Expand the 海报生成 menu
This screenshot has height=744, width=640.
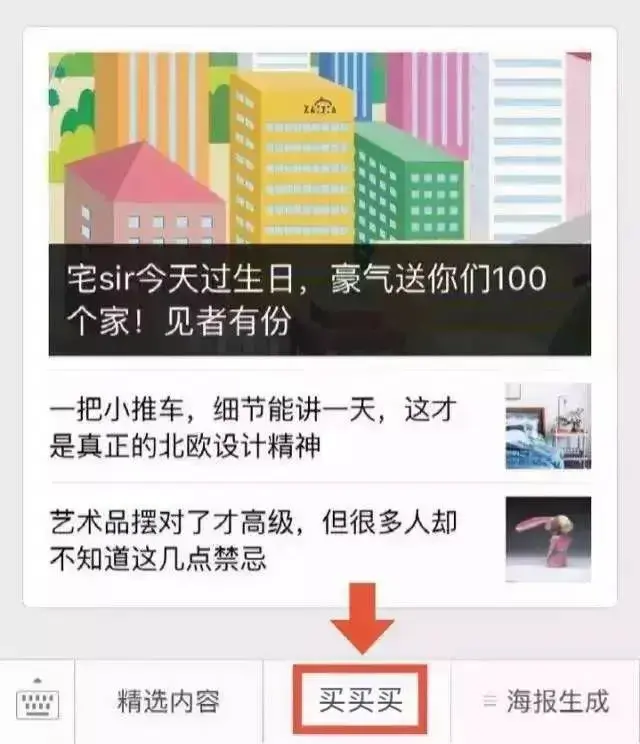[x=546, y=701]
